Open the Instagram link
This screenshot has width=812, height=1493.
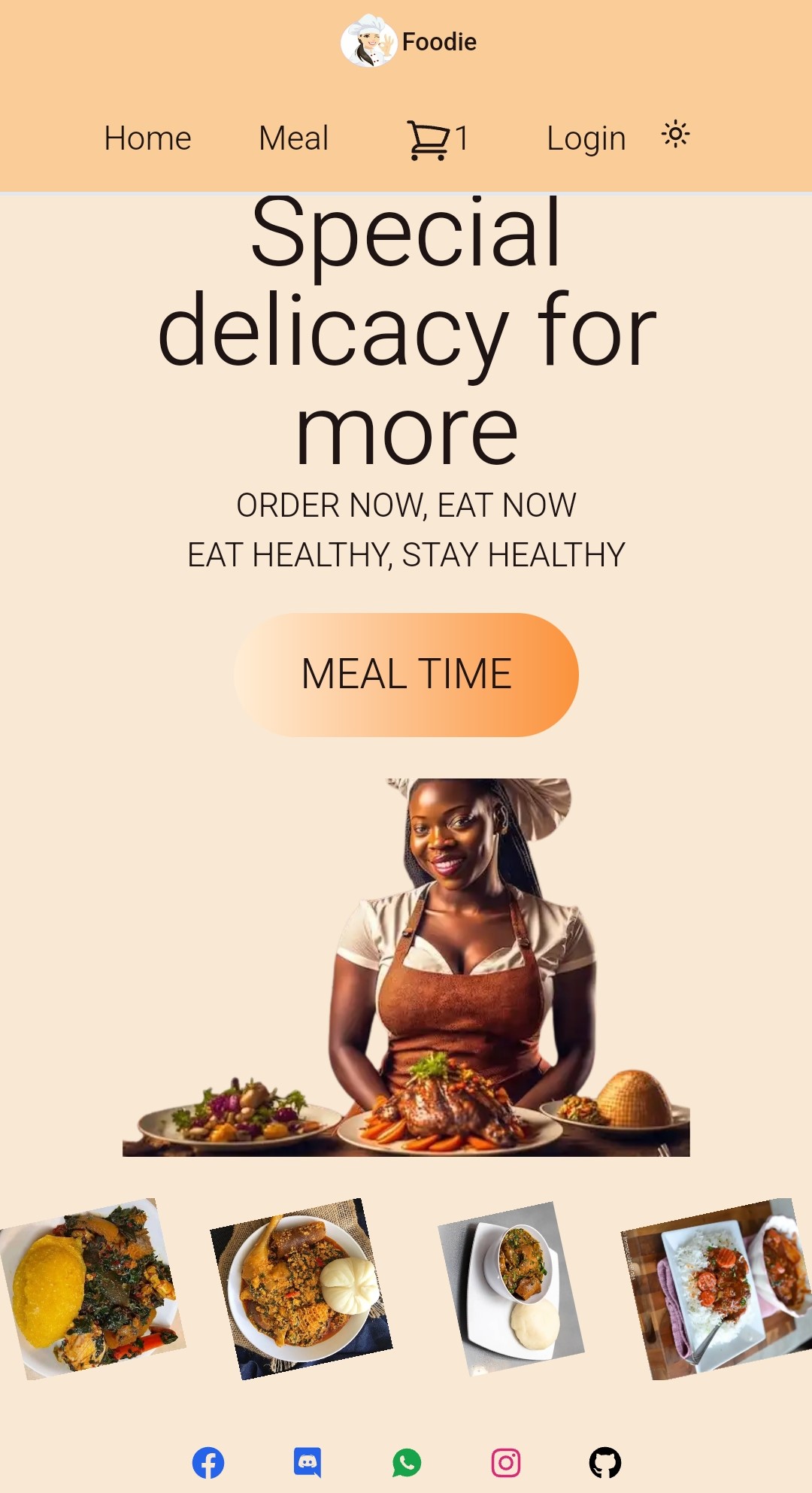506,1463
